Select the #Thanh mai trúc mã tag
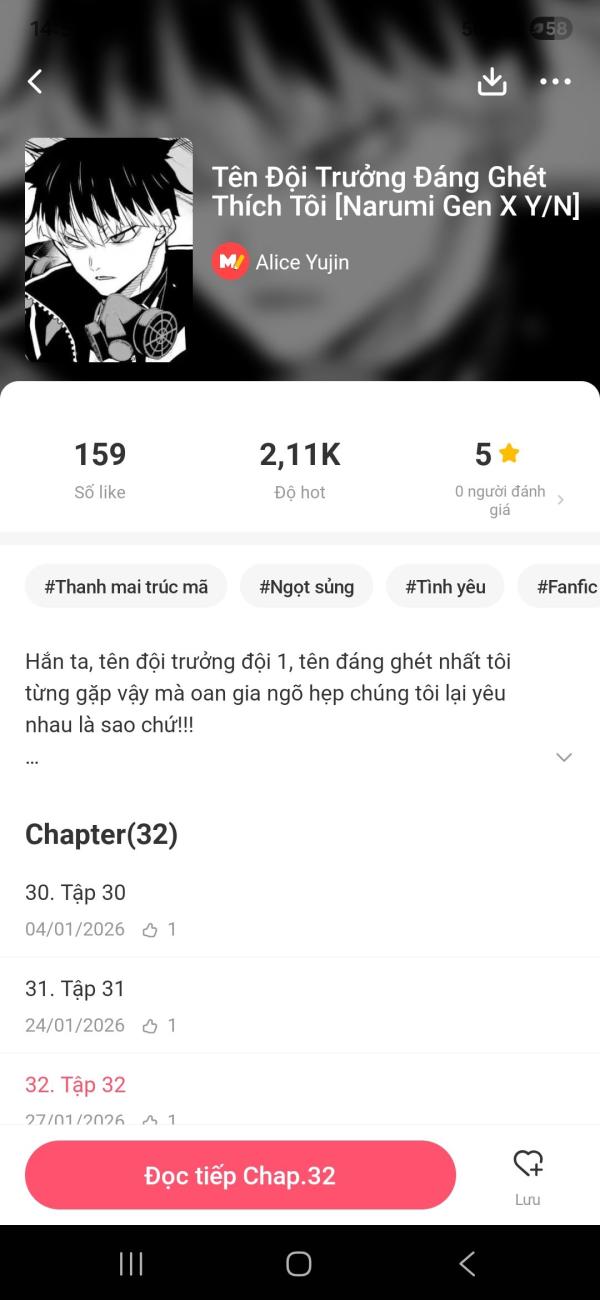 point(126,587)
